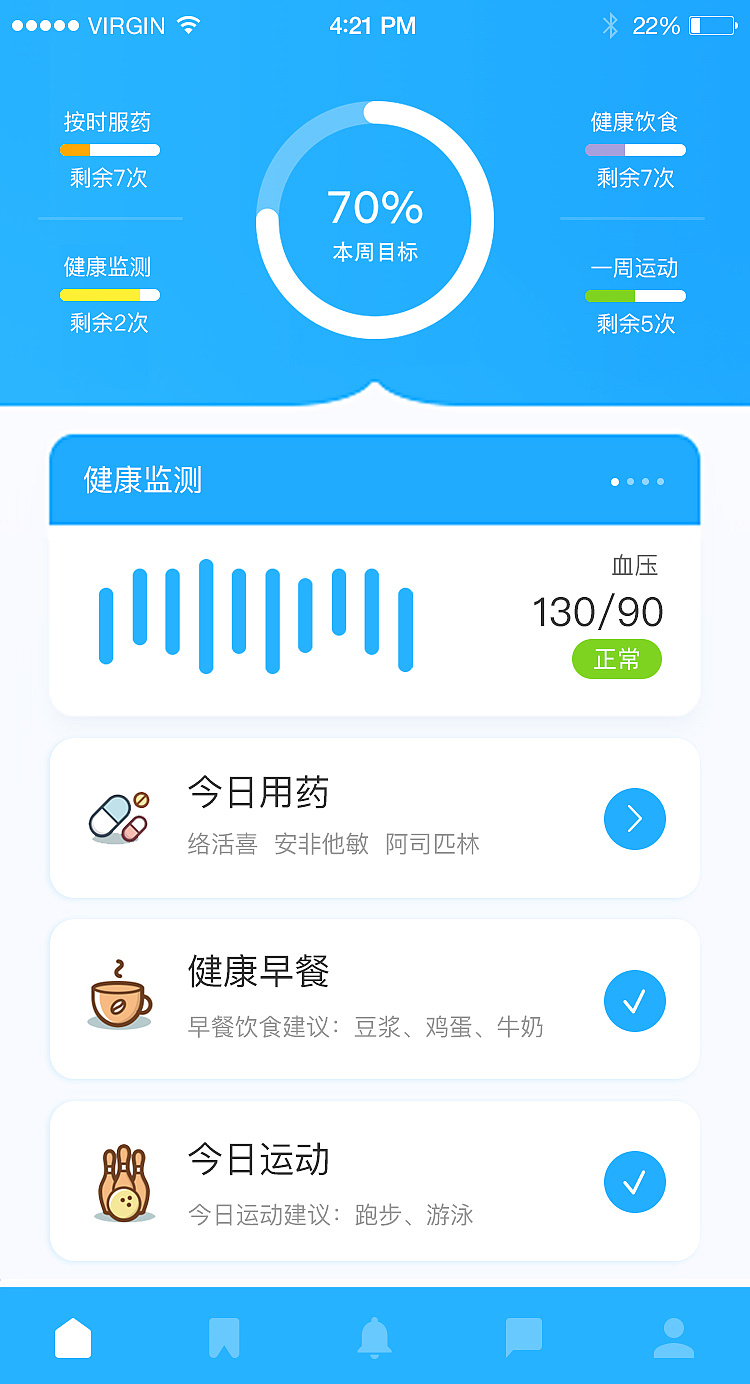Expand the blue arrow below the weekly goal
This screenshot has height=1384, width=750.
click(x=374, y=390)
